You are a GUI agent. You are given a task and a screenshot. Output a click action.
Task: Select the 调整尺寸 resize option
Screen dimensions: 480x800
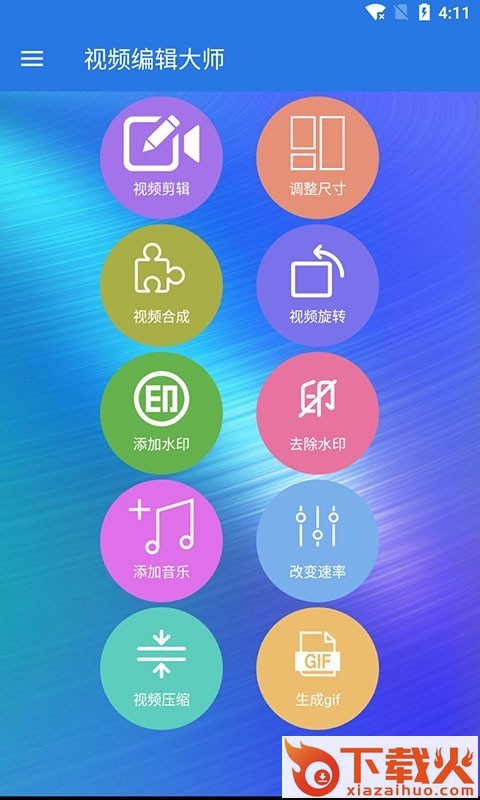(317, 158)
